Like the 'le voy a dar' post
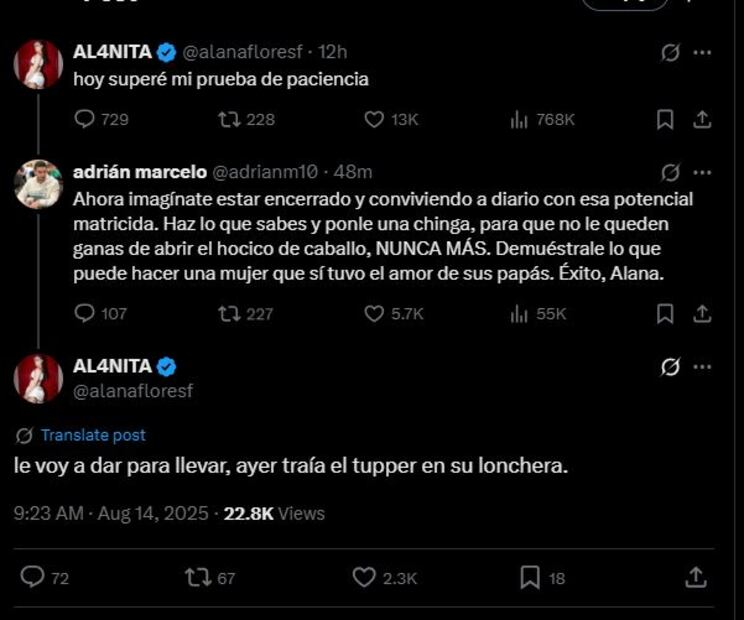 click(365, 577)
